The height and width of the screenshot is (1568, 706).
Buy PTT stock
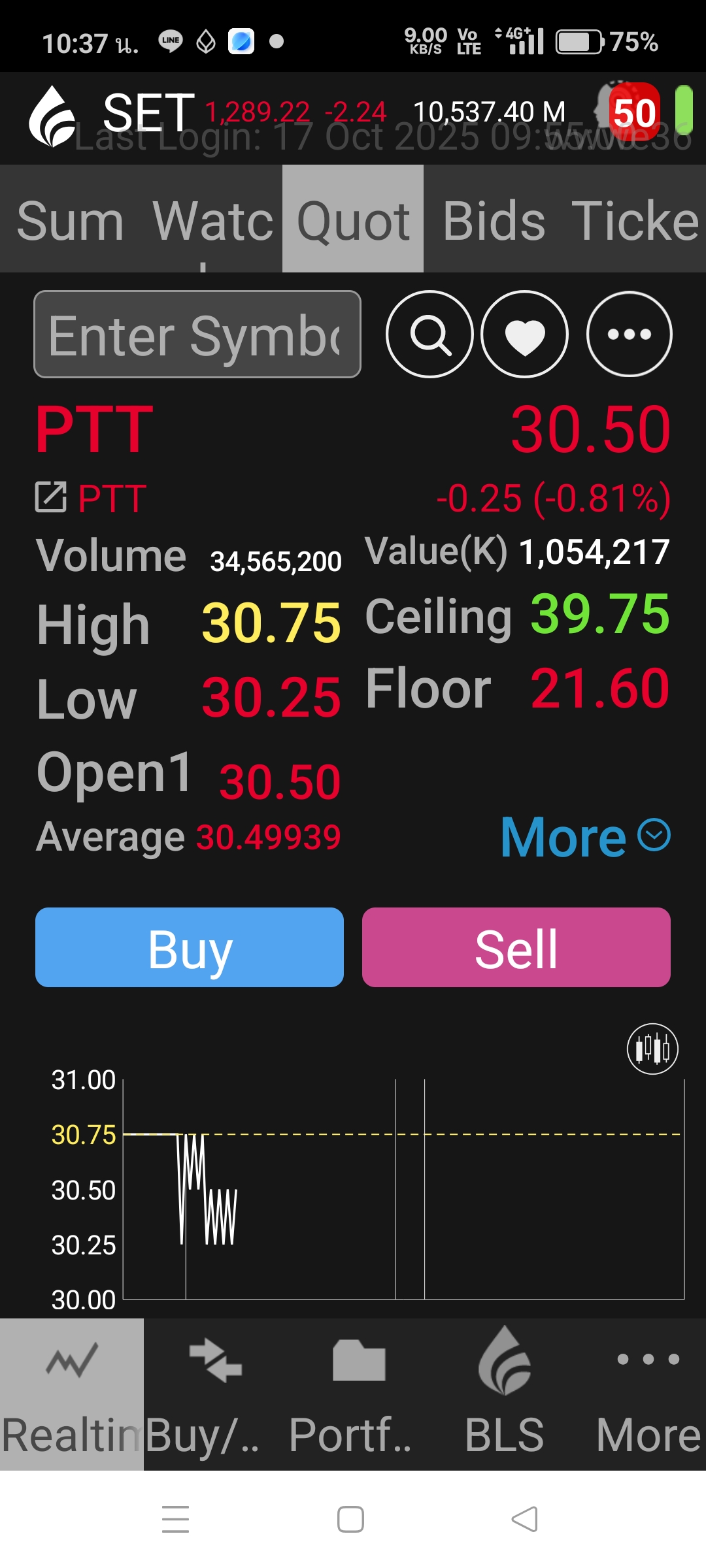(x=190, y=947)
